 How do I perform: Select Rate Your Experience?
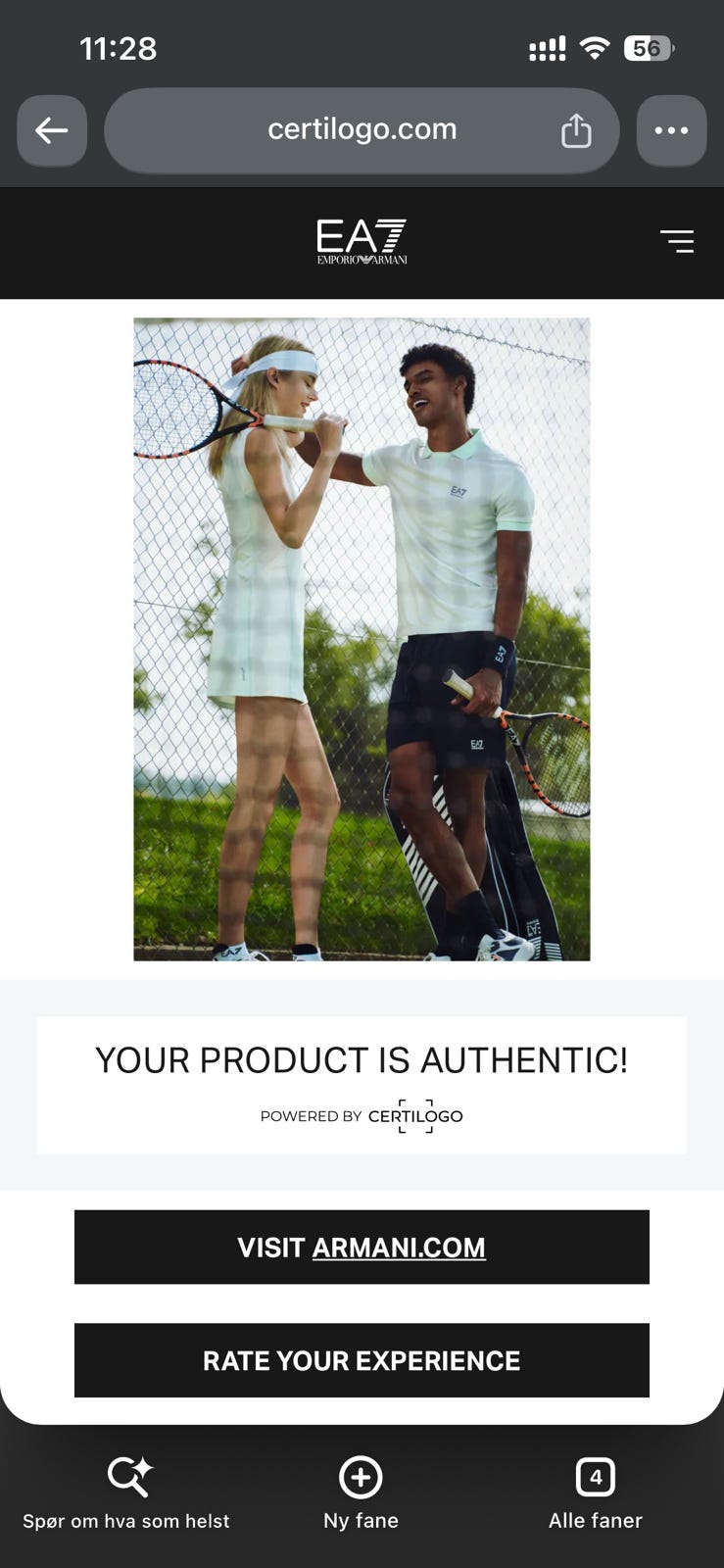(362, 1360)
